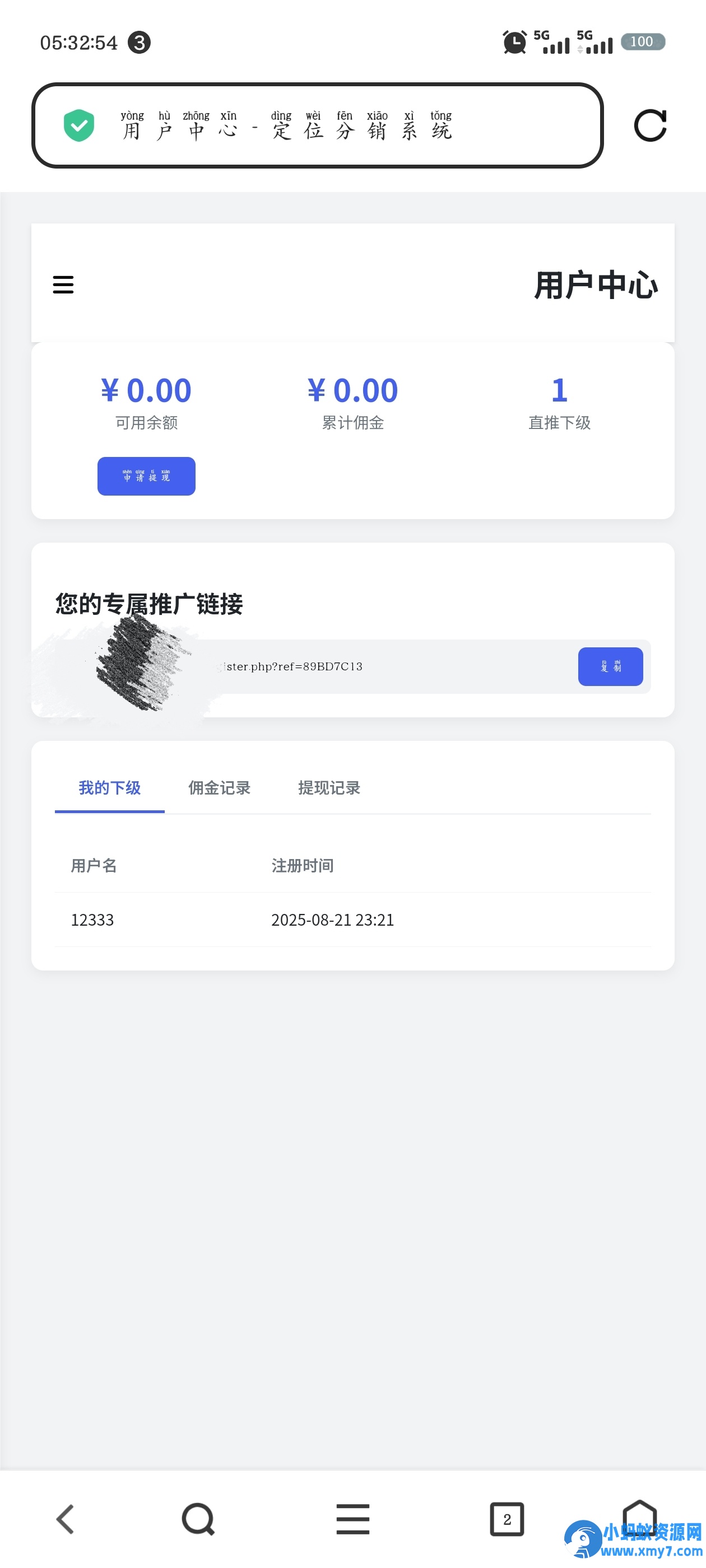This screenshot has width=706, height=1568.
Task: Open the tab switcher showing 2 tabs
Action: 507,1519
